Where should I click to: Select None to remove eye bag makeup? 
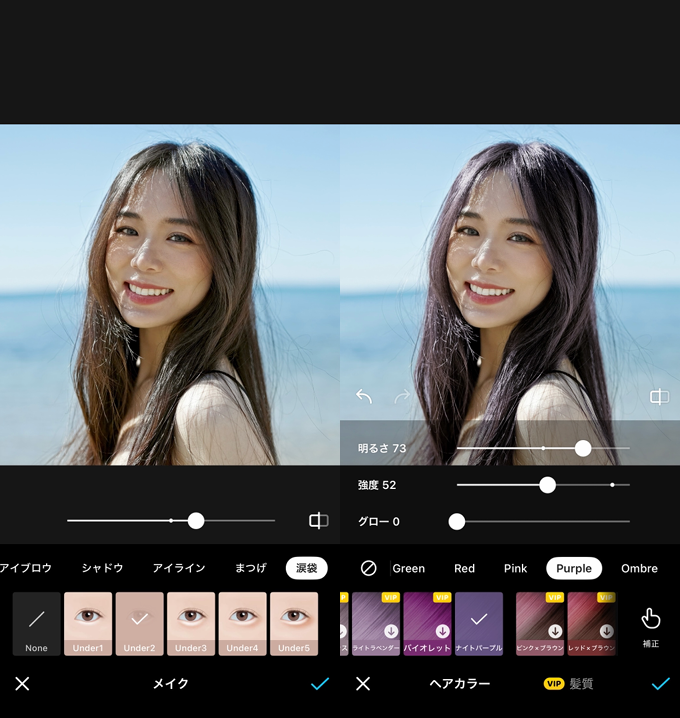pyautogui.click(x=37, y=624)
